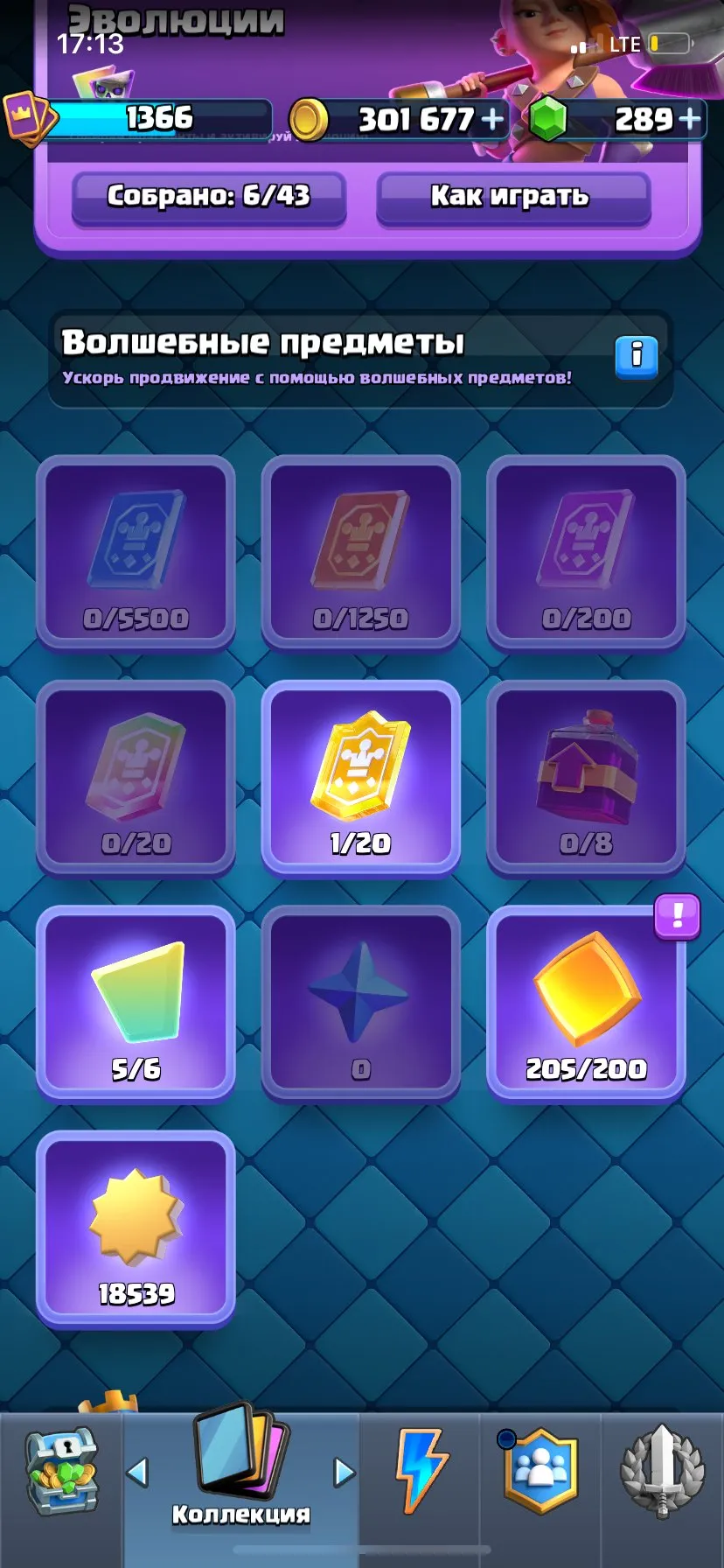Select the red book item 0/1250
Viewport: 724px width, 1568px height.
[x=361, y=553]
